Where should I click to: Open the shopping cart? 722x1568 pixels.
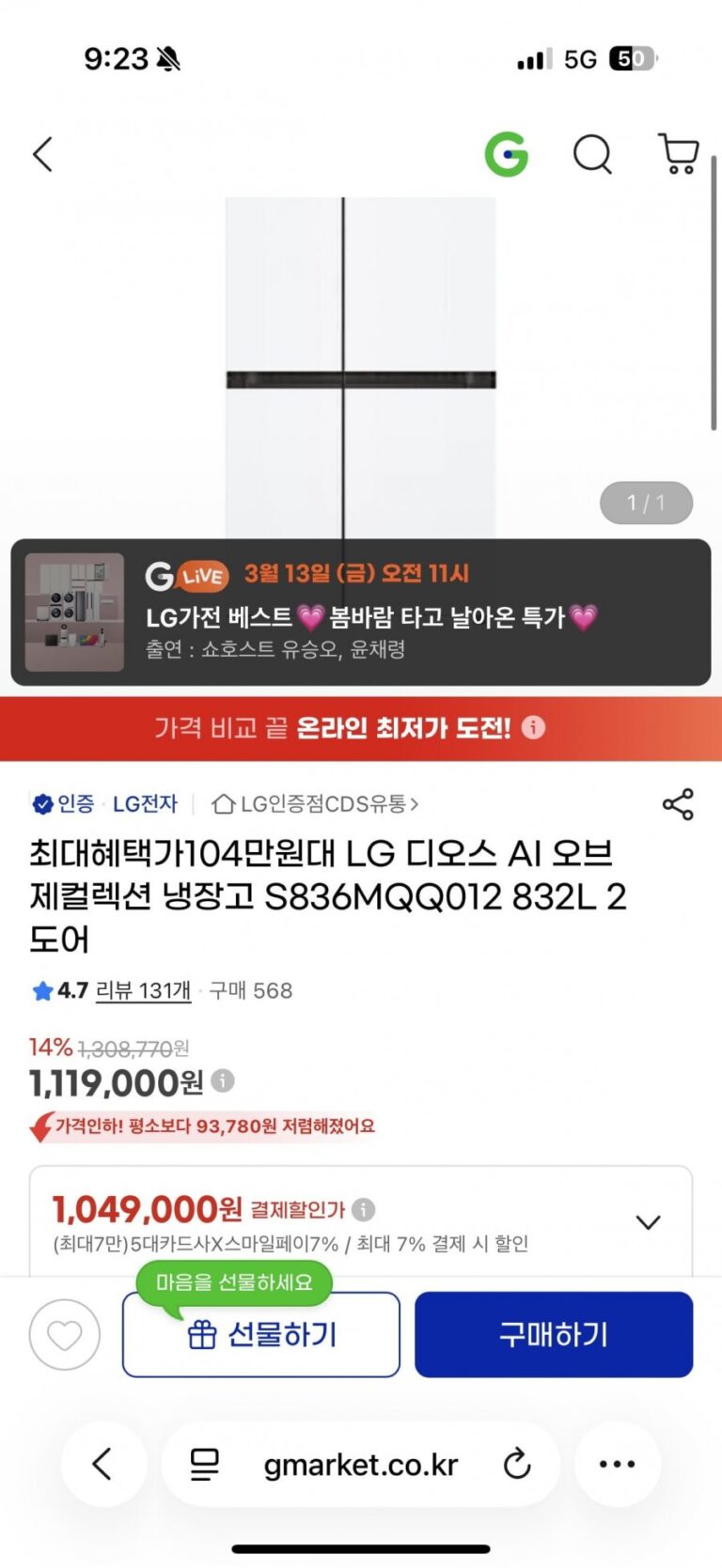coord(678,154)
